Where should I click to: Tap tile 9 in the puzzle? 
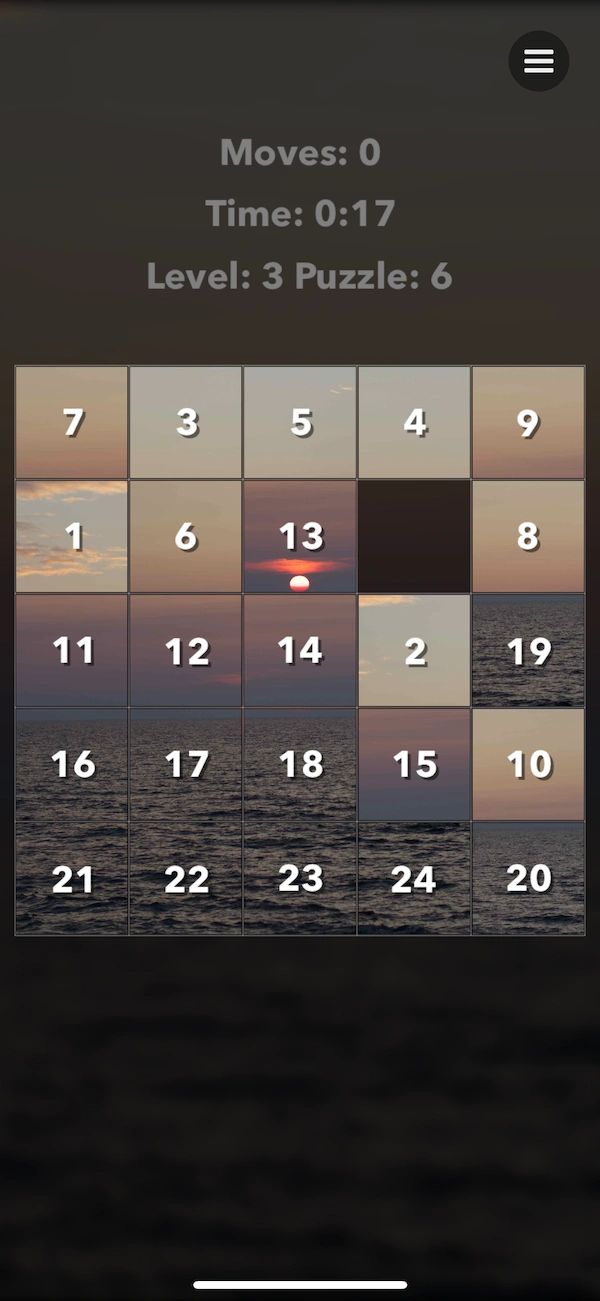(x=528, y=422)
